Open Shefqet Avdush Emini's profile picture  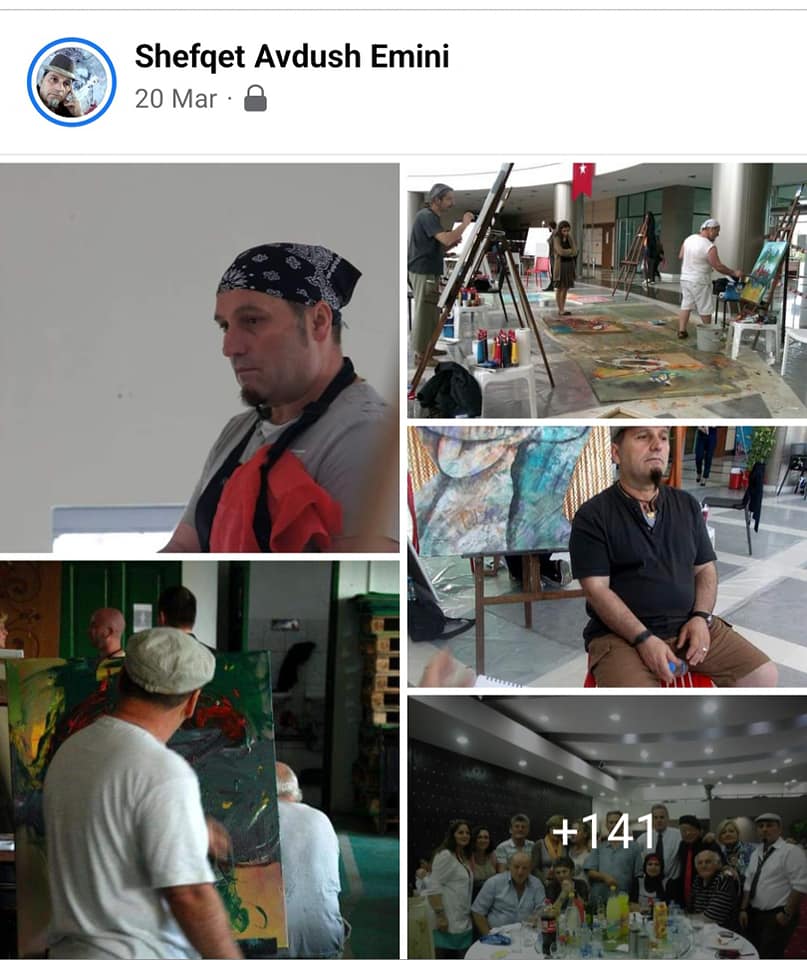point(71,82)
